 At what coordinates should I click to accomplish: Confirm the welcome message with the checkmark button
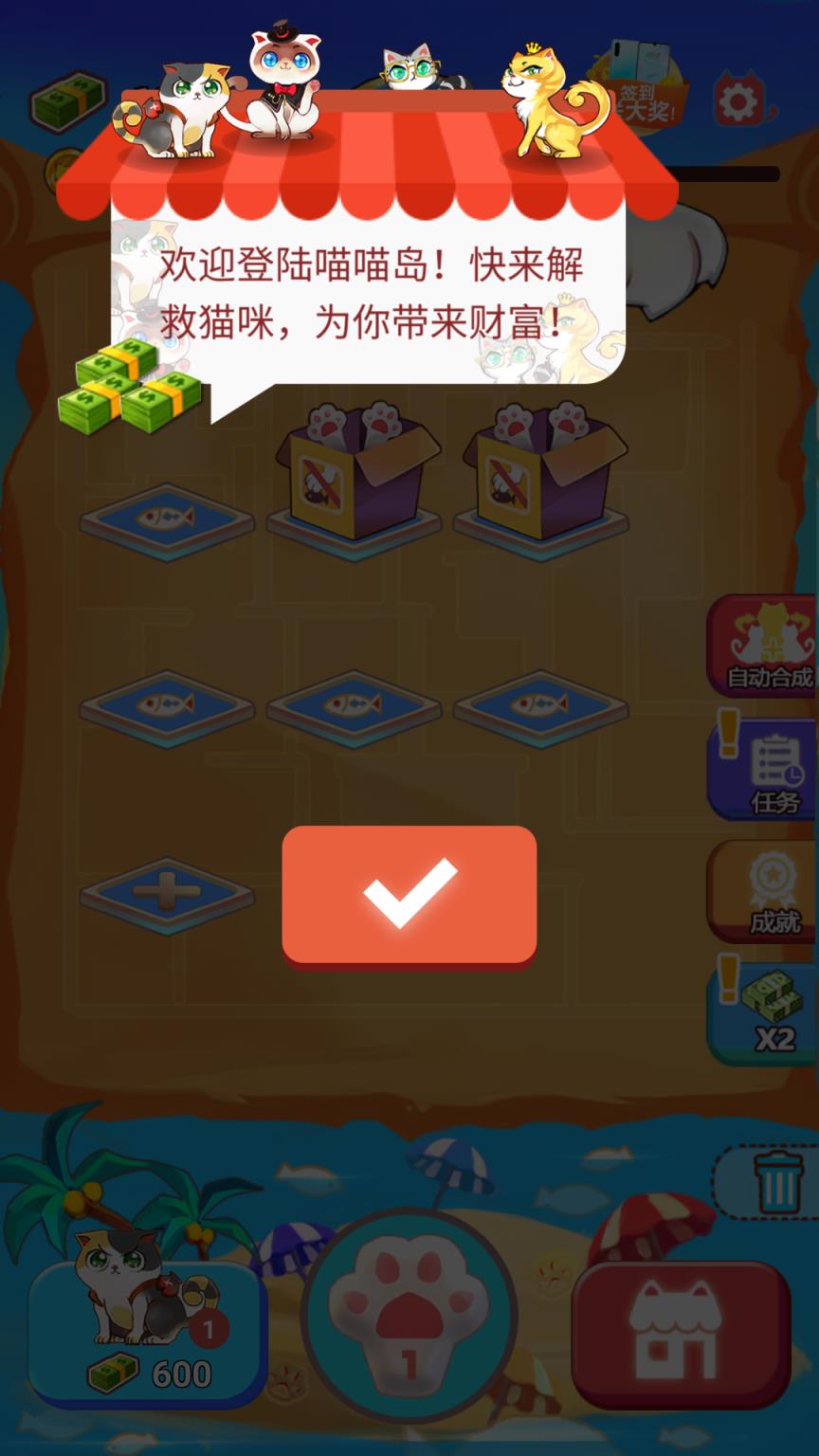point(409,895)
